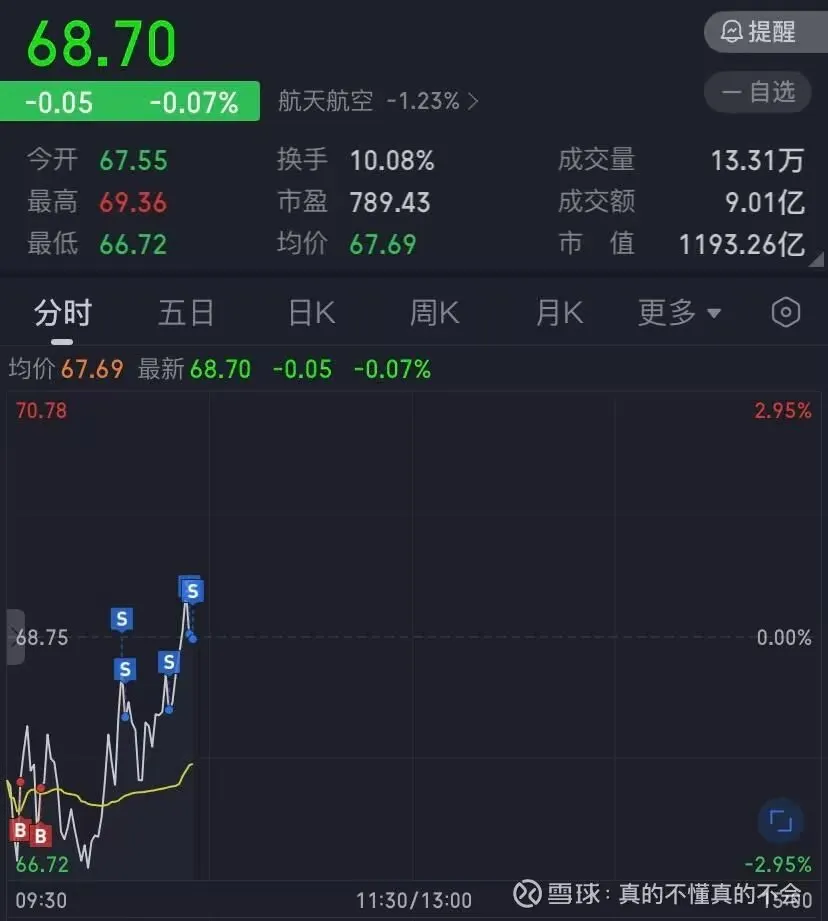Open chart settings hexagon icon

point(786,313)
